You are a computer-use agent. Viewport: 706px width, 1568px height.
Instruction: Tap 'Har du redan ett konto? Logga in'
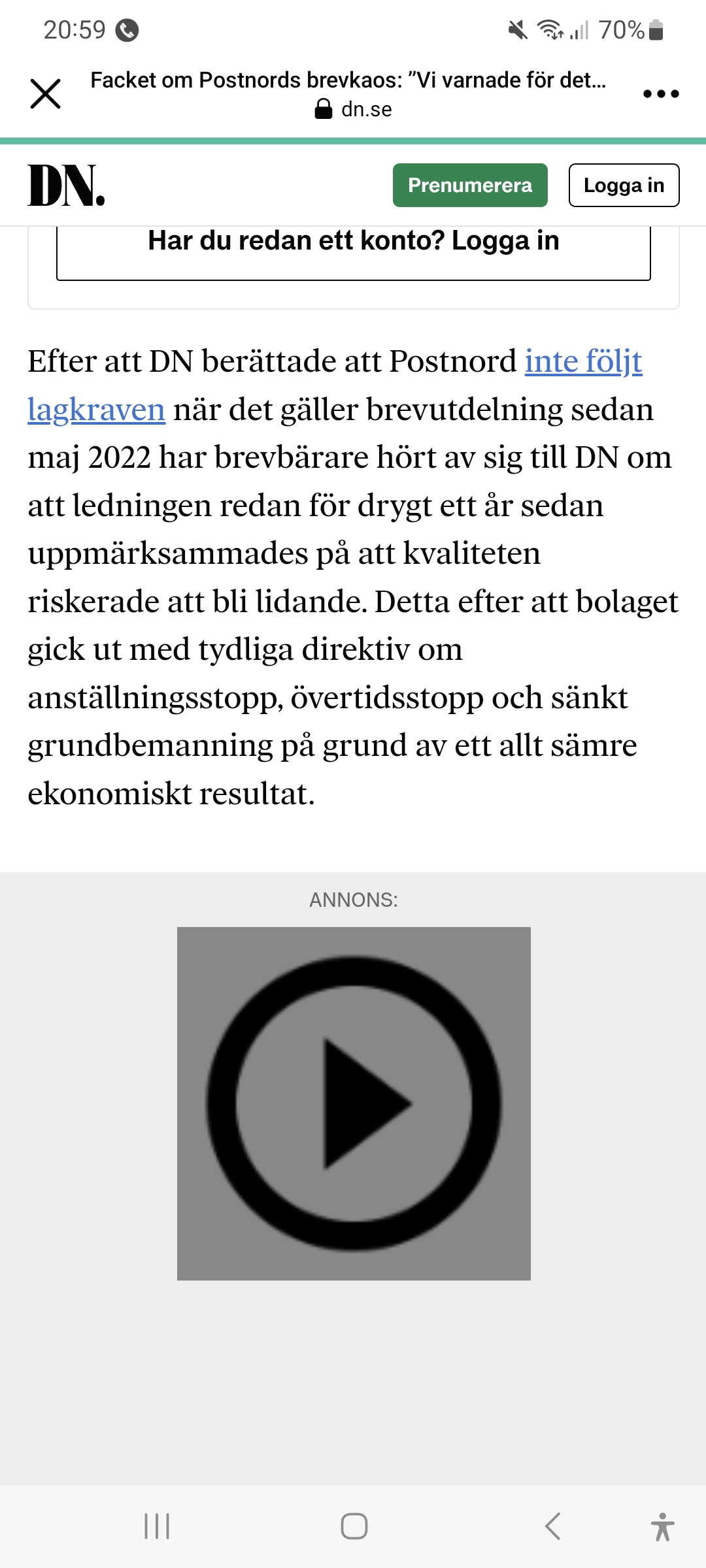(x=353, y=242)
